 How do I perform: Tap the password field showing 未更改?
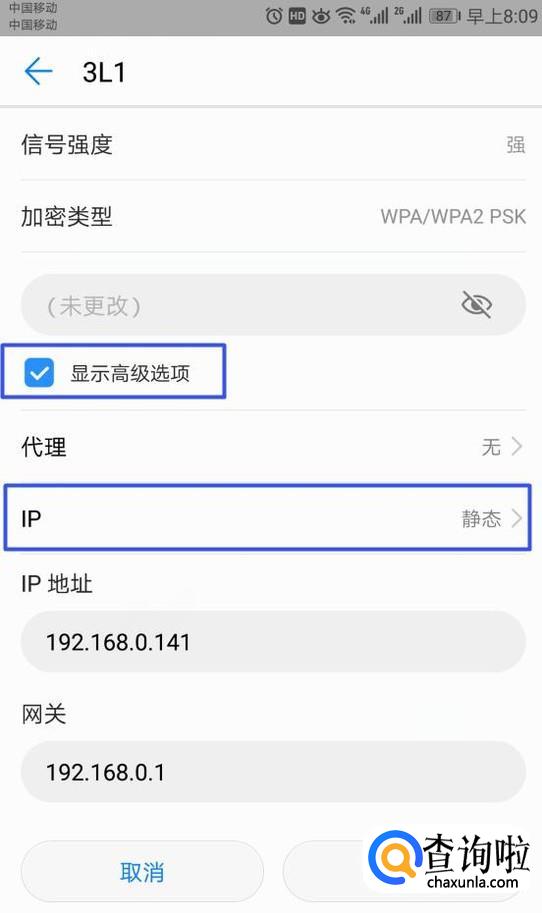pyautogui.click(x=273, y=305)
